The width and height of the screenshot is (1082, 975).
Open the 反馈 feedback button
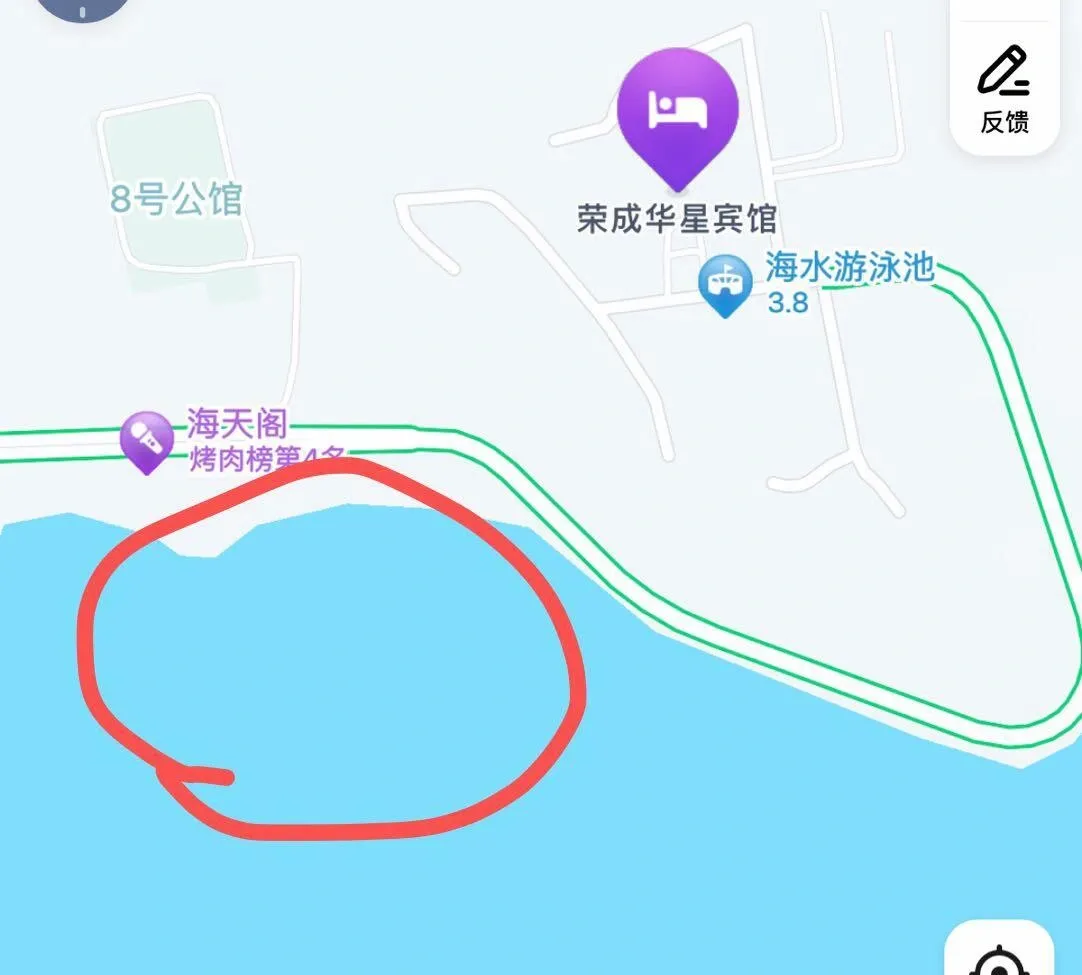pos(1004,90)
